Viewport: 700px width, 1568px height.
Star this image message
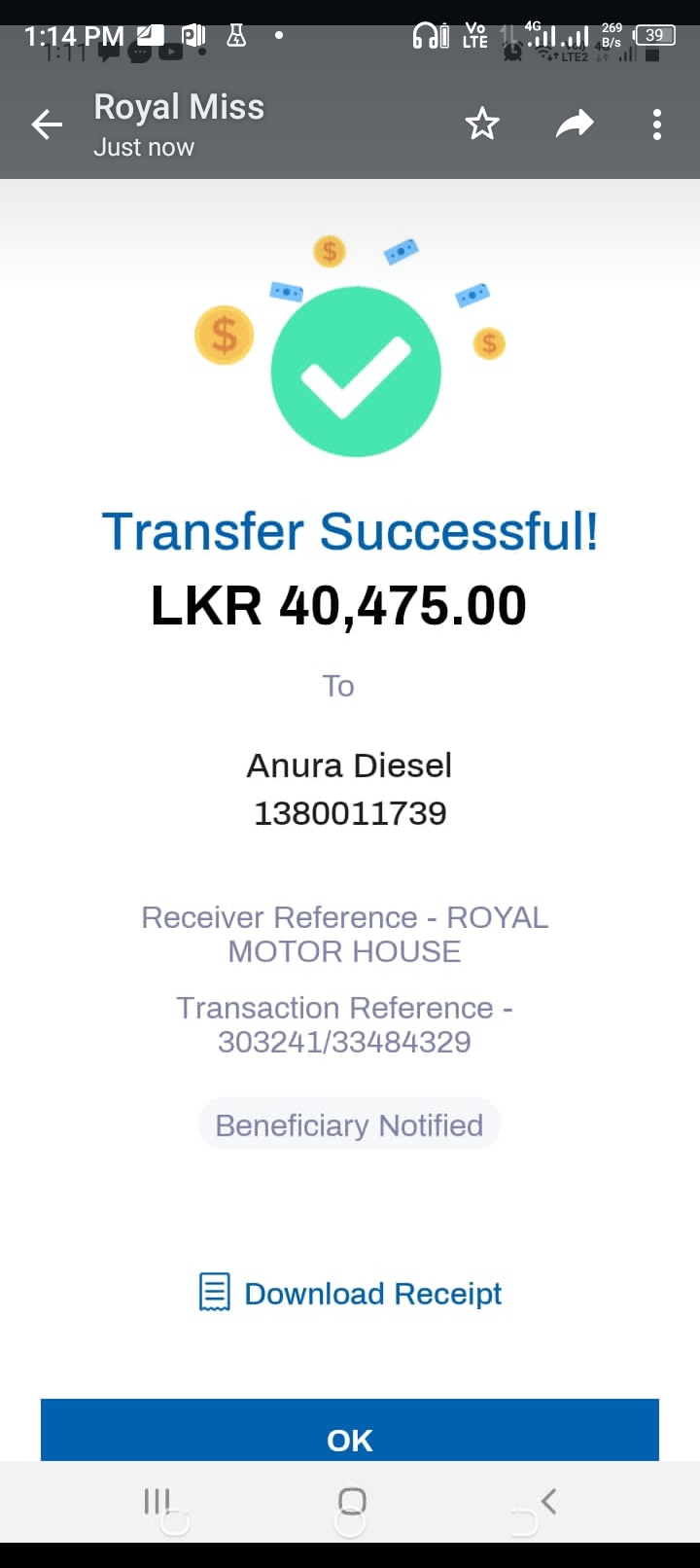point(482,125)
